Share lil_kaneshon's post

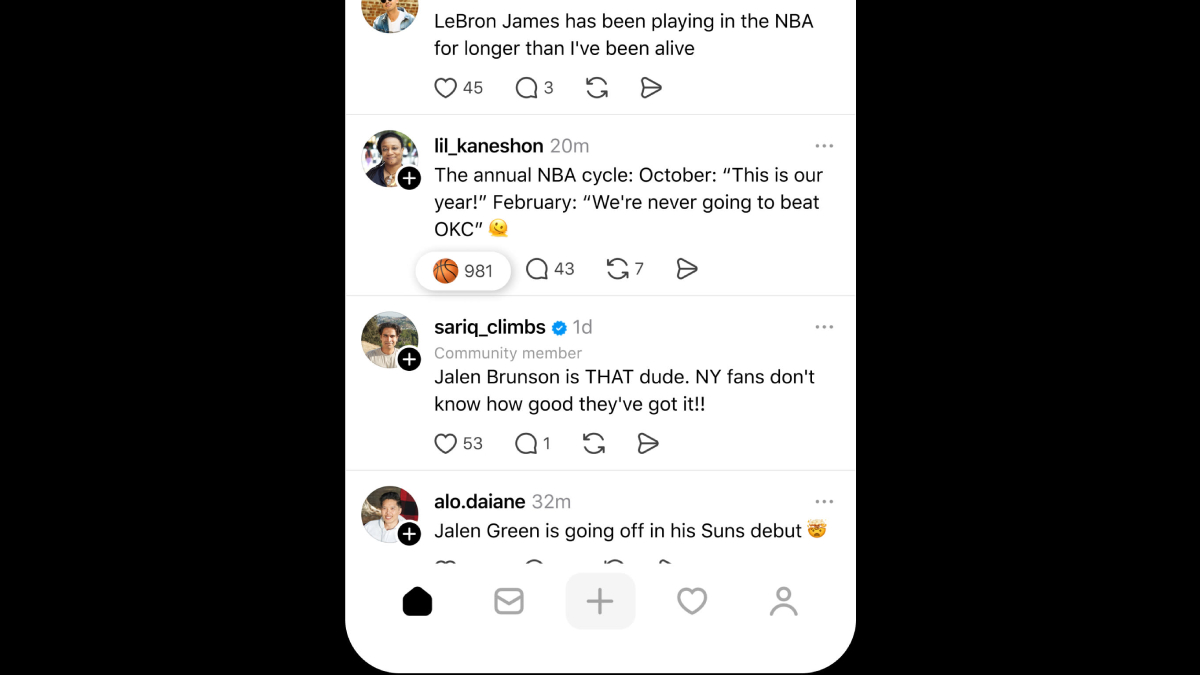[x=687, y=269]
